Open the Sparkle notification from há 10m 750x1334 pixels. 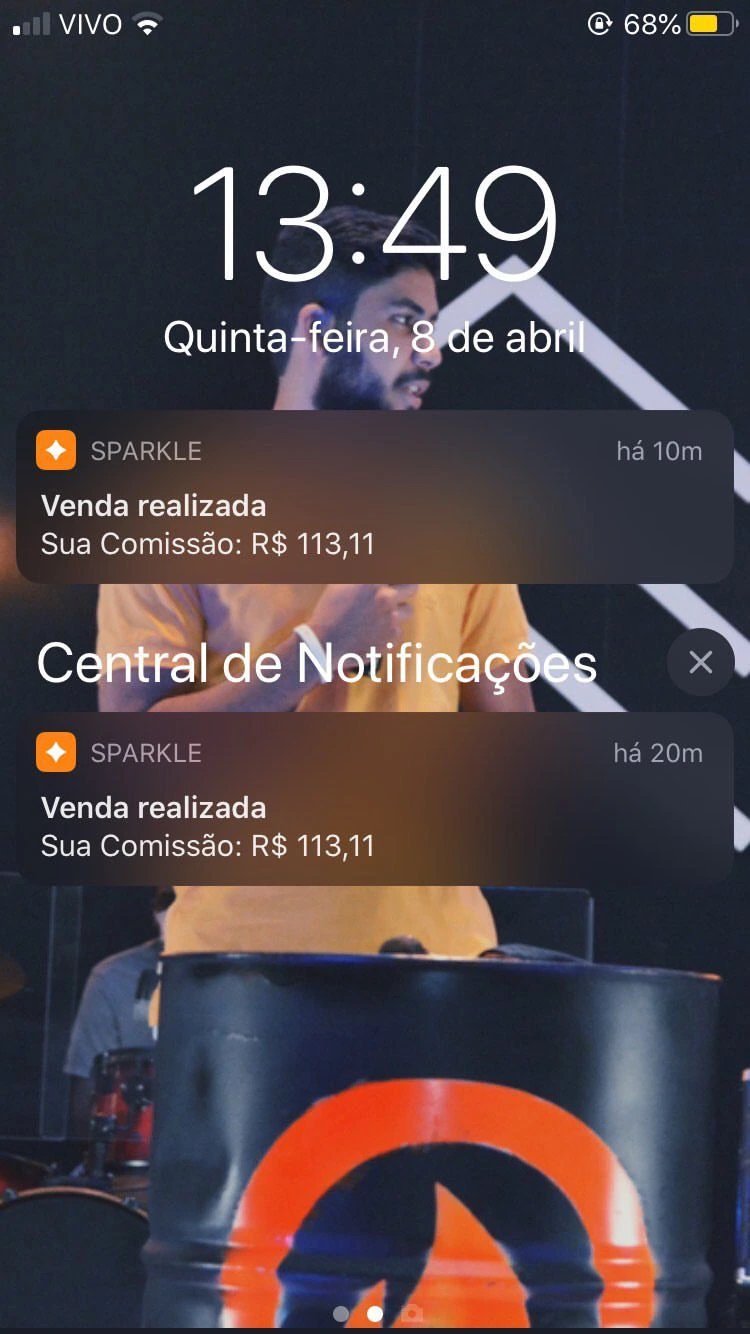[x=375, y=497]
